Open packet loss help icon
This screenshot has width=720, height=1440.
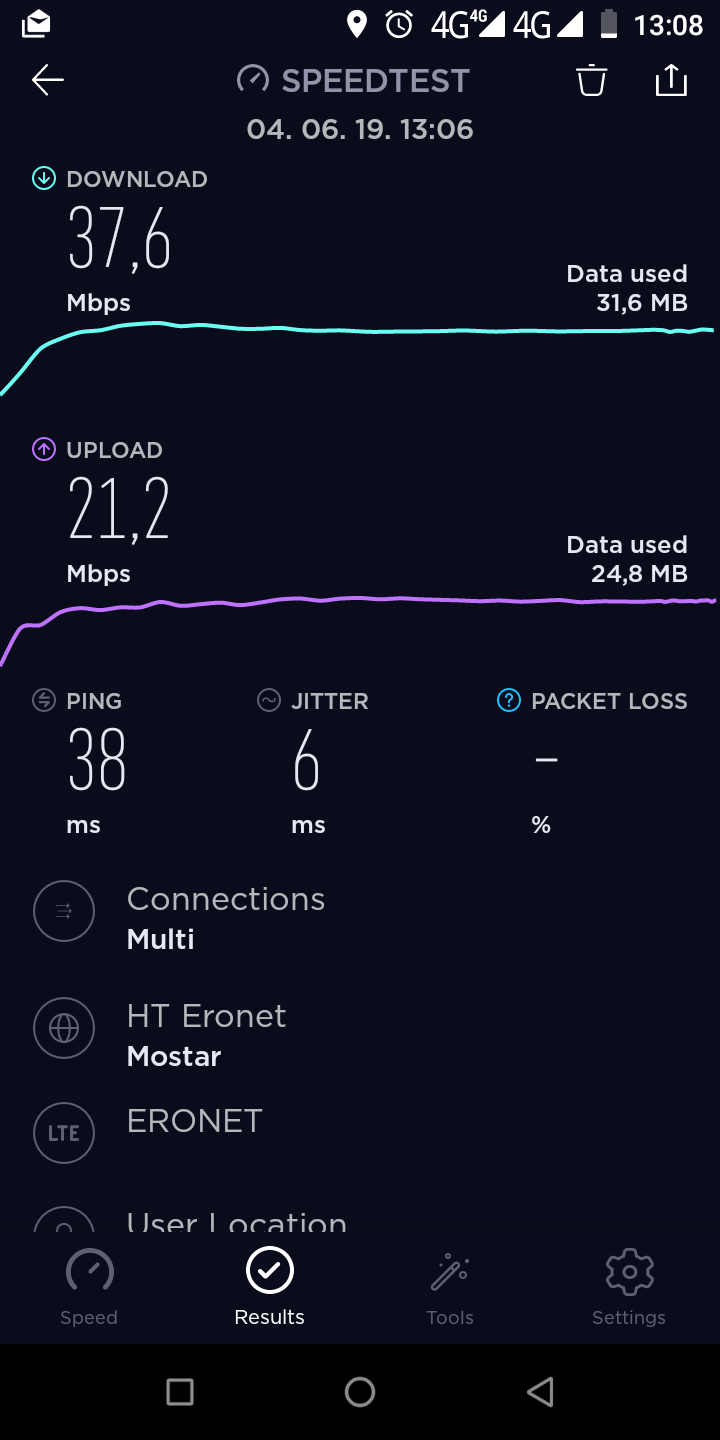coord(509,701)
